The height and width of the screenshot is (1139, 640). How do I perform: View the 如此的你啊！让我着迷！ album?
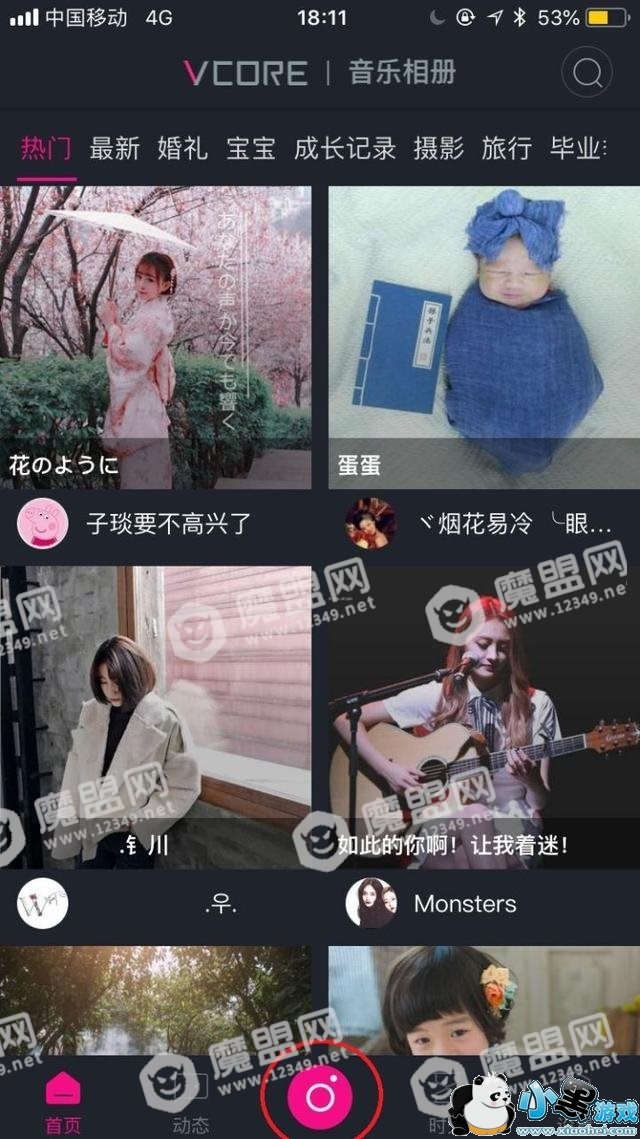(483, 717)
